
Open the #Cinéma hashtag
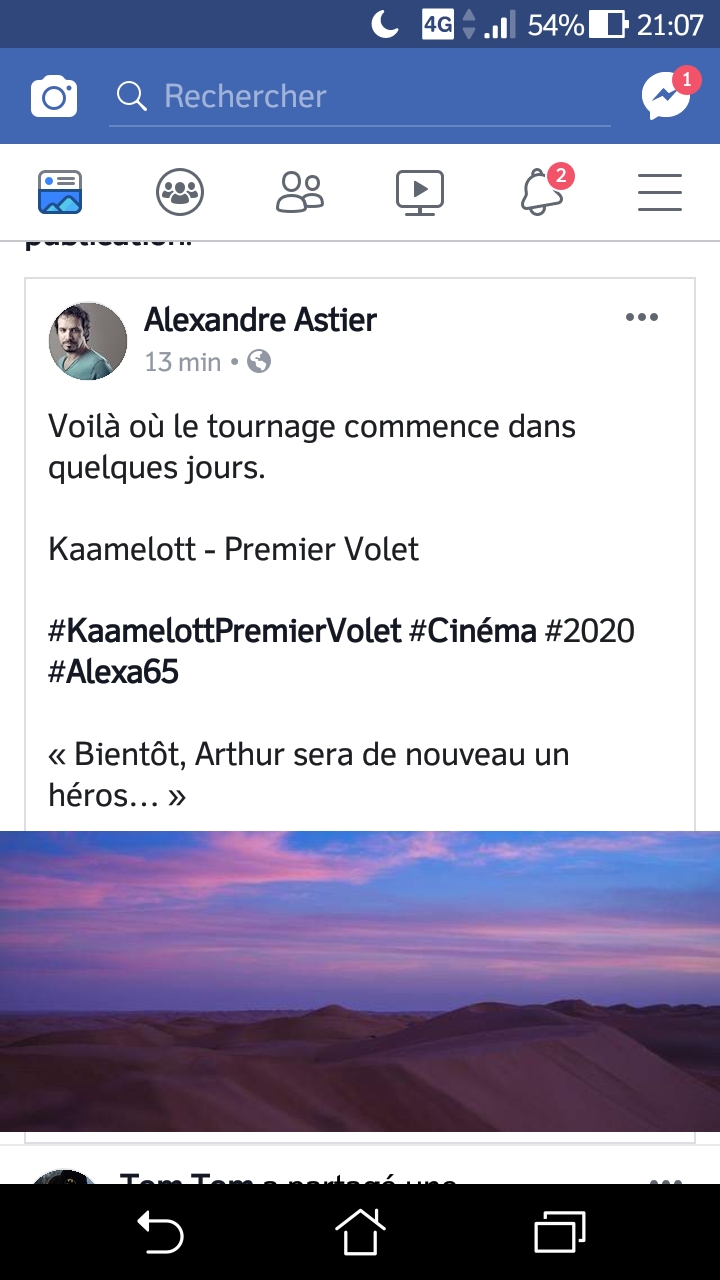tap(472, 631)
